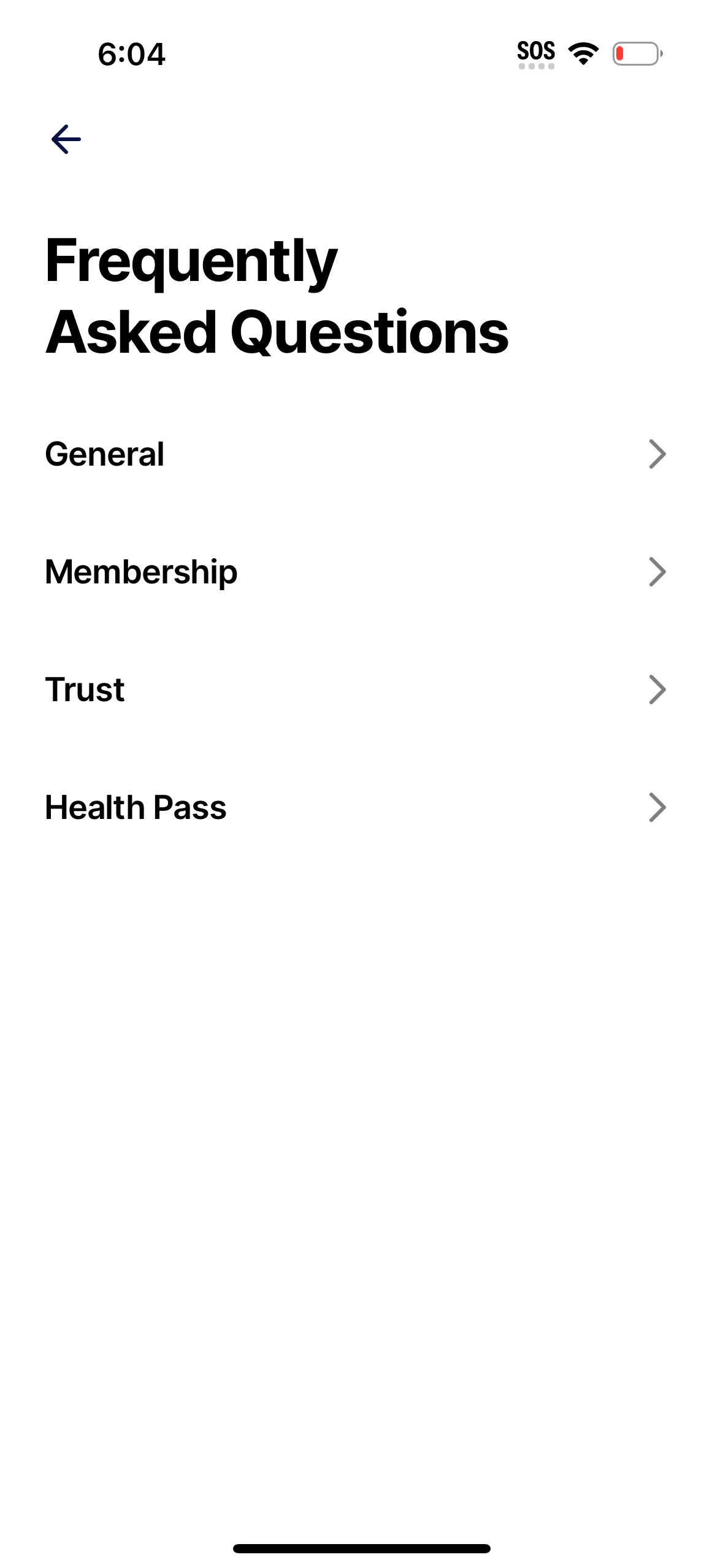Open the Health Pass chevron
The width and height of the screenshot is (723, 1568).
657,807
